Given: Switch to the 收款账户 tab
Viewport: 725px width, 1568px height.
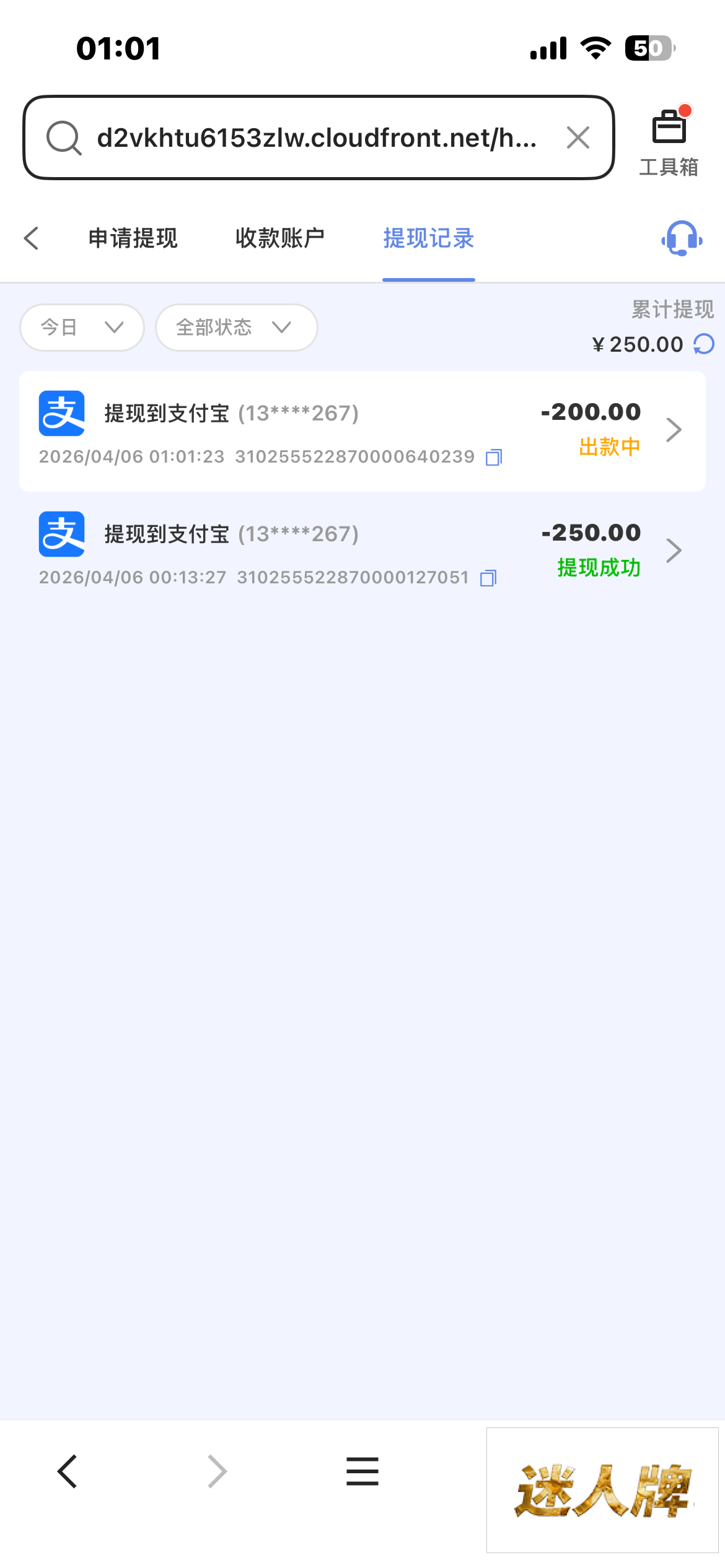Looking at the screenshot, I should tap(280, 238).
